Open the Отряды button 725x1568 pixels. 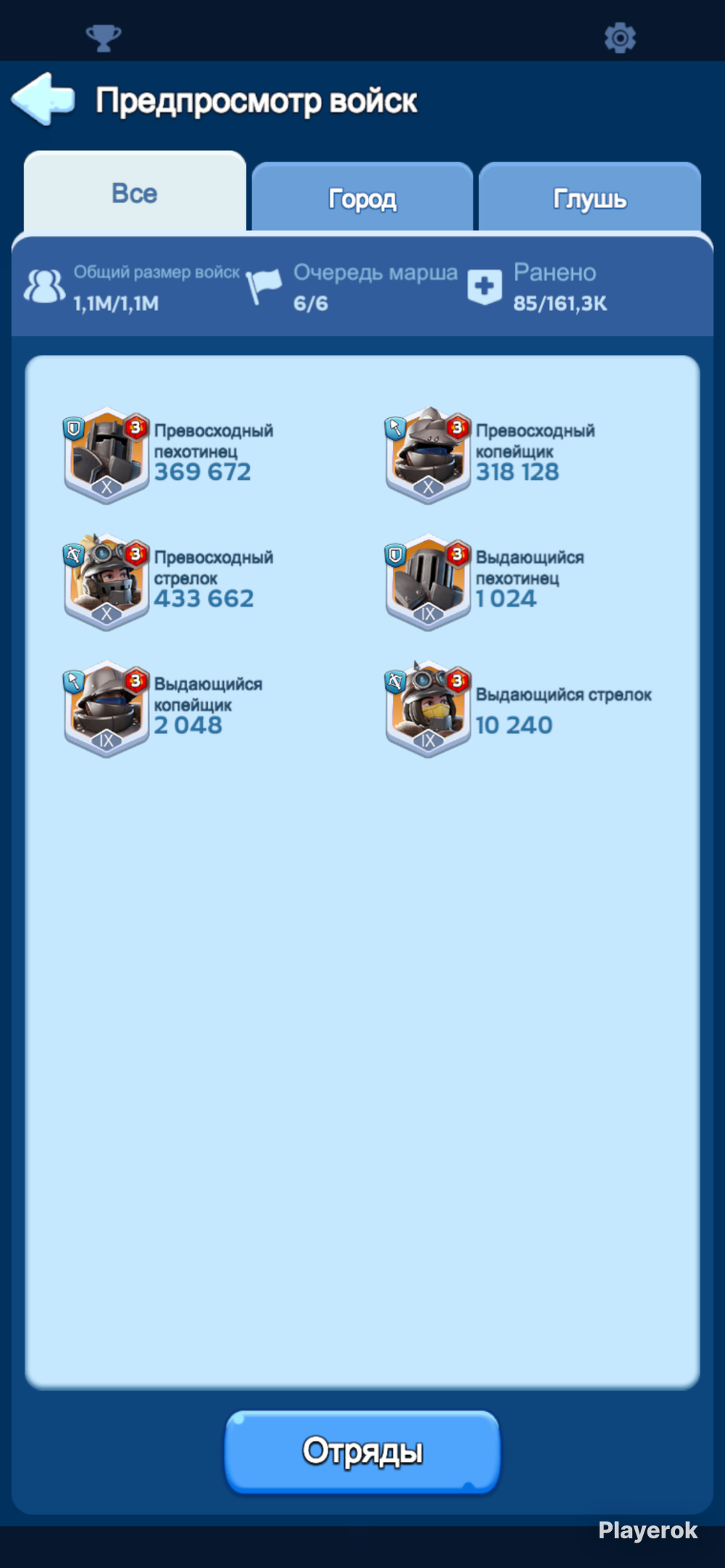(x=362, y=1451)
